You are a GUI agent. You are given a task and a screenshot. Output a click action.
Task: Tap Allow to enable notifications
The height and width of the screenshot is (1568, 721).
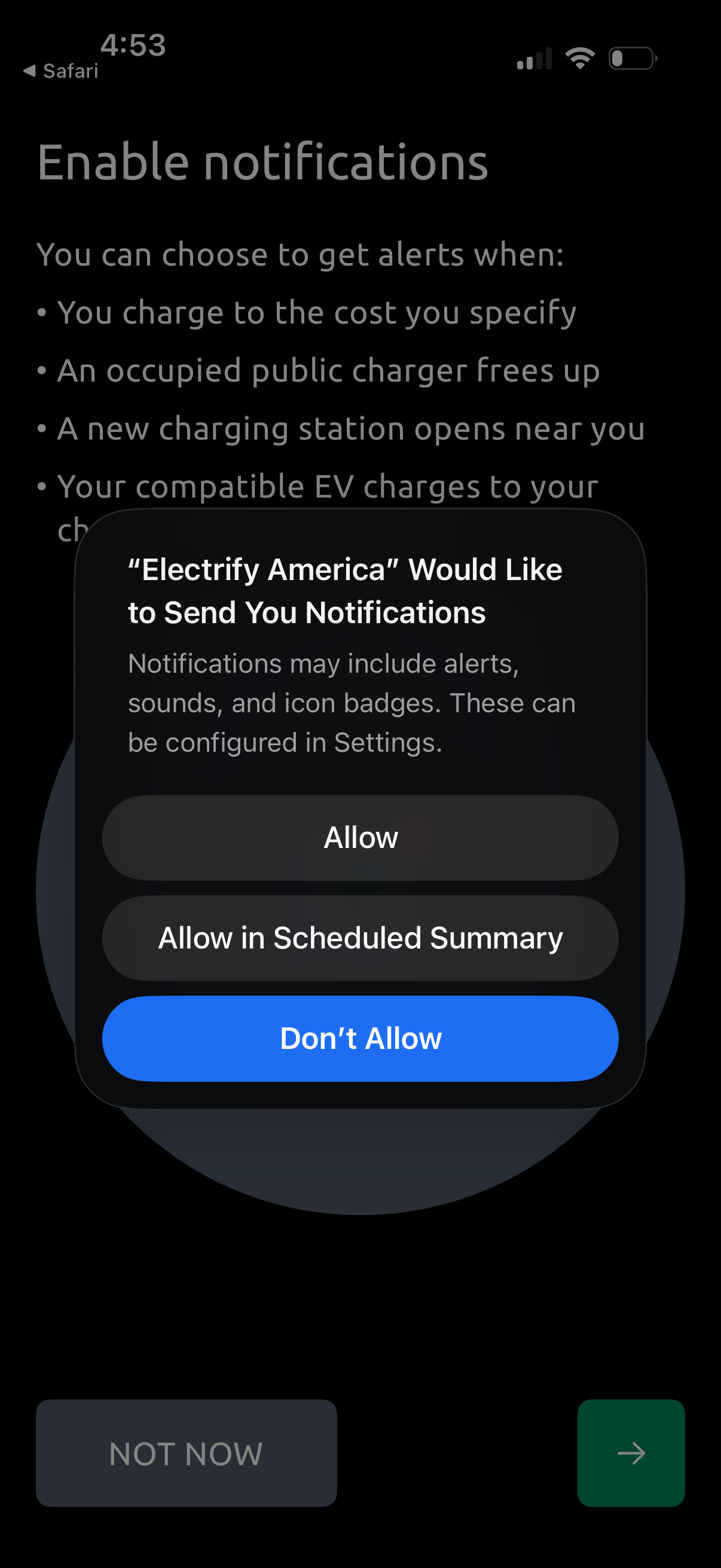click(x=360, y=837)
